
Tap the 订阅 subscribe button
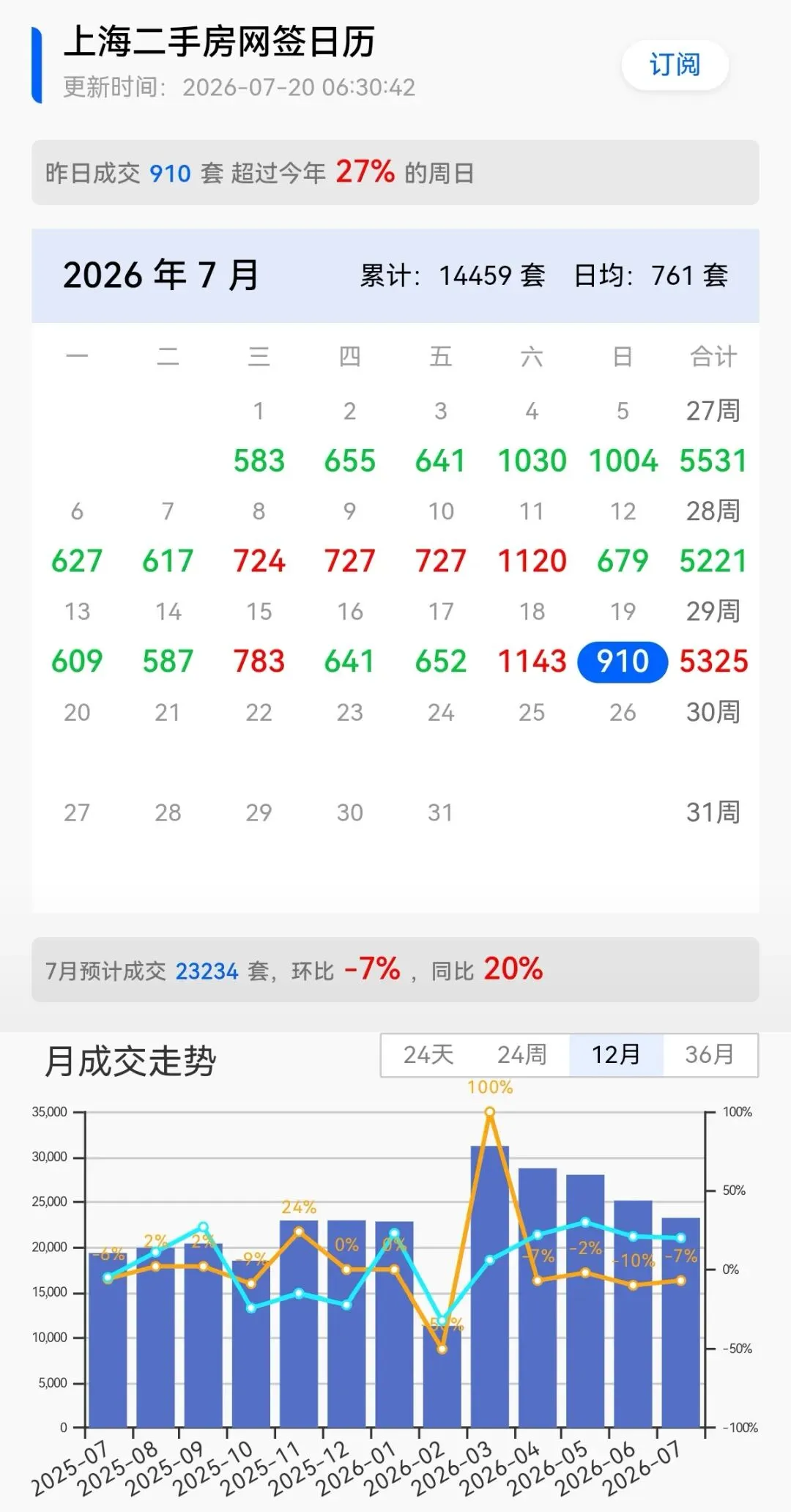pyautogui.click(x=675, y=65)
